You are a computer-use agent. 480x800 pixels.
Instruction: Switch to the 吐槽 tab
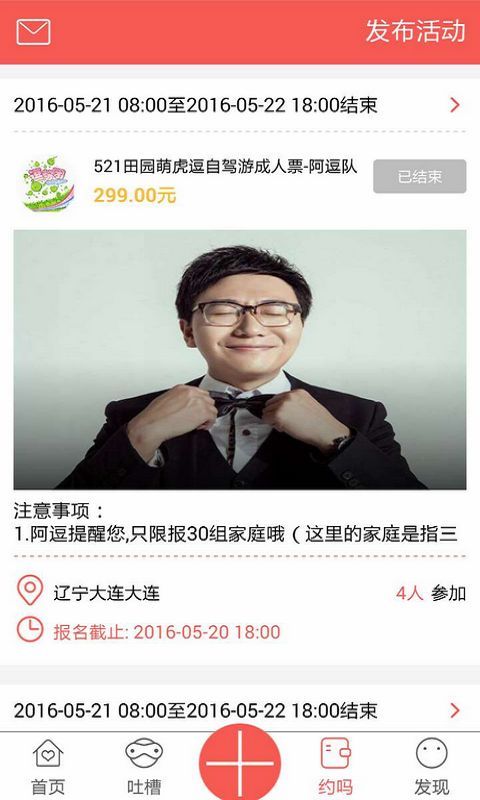144,767
